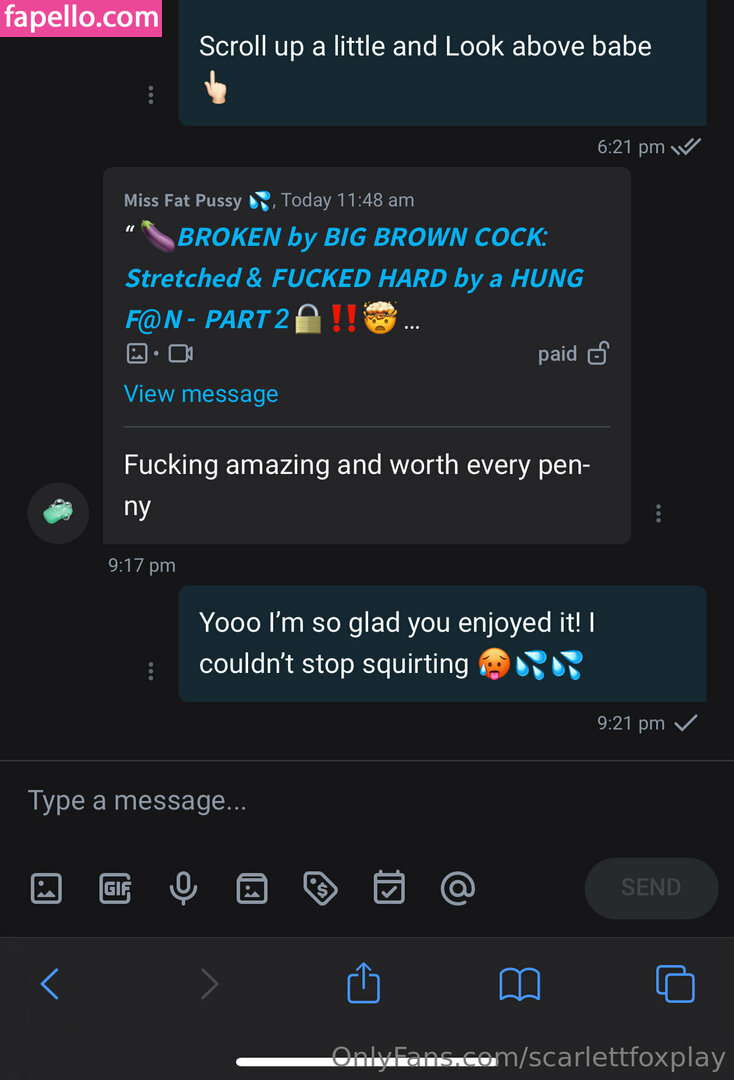Record a voice message with the microphone

[x=183, y=888]
